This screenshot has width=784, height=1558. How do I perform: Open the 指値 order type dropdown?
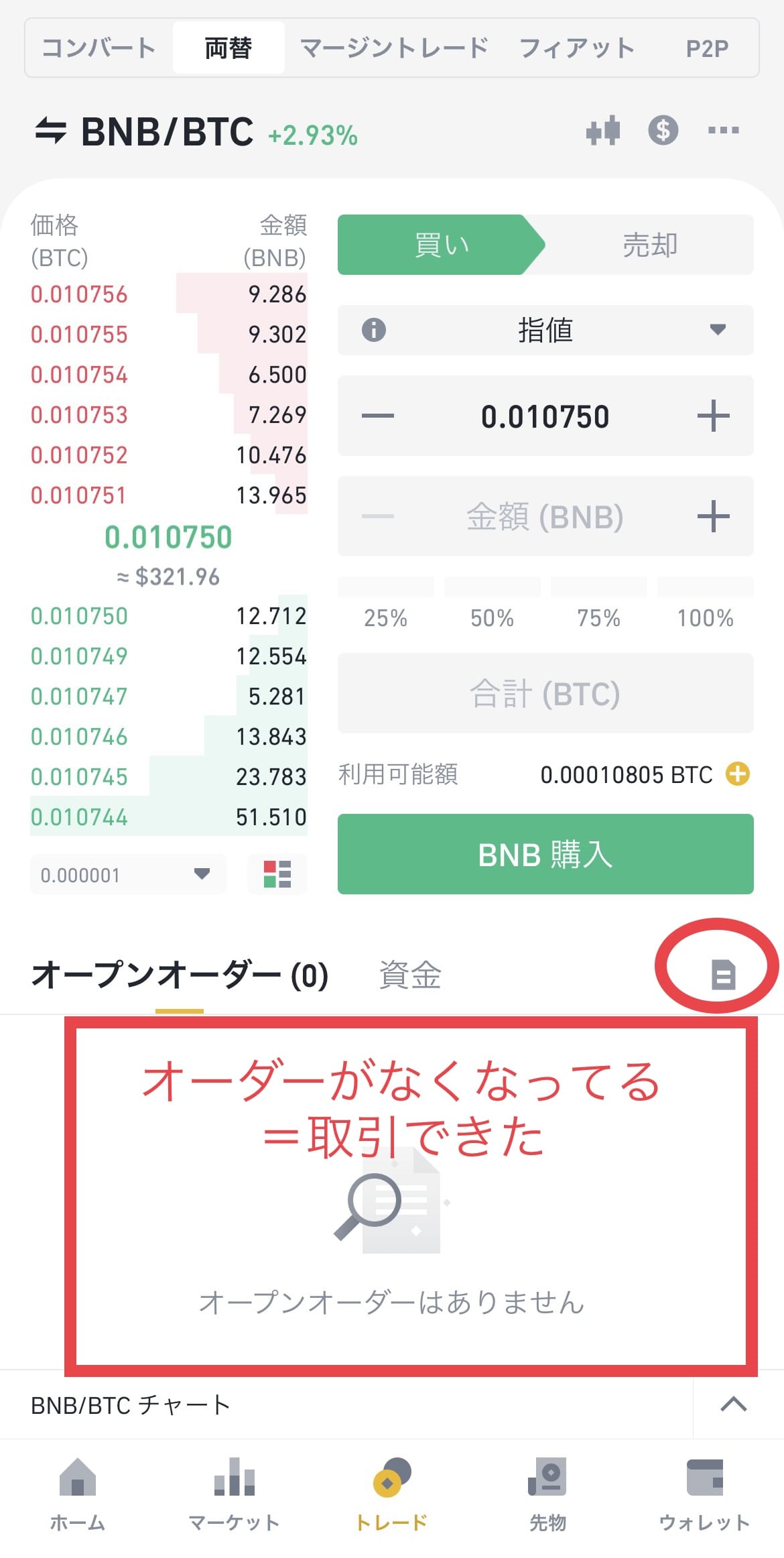click(545, 330)
